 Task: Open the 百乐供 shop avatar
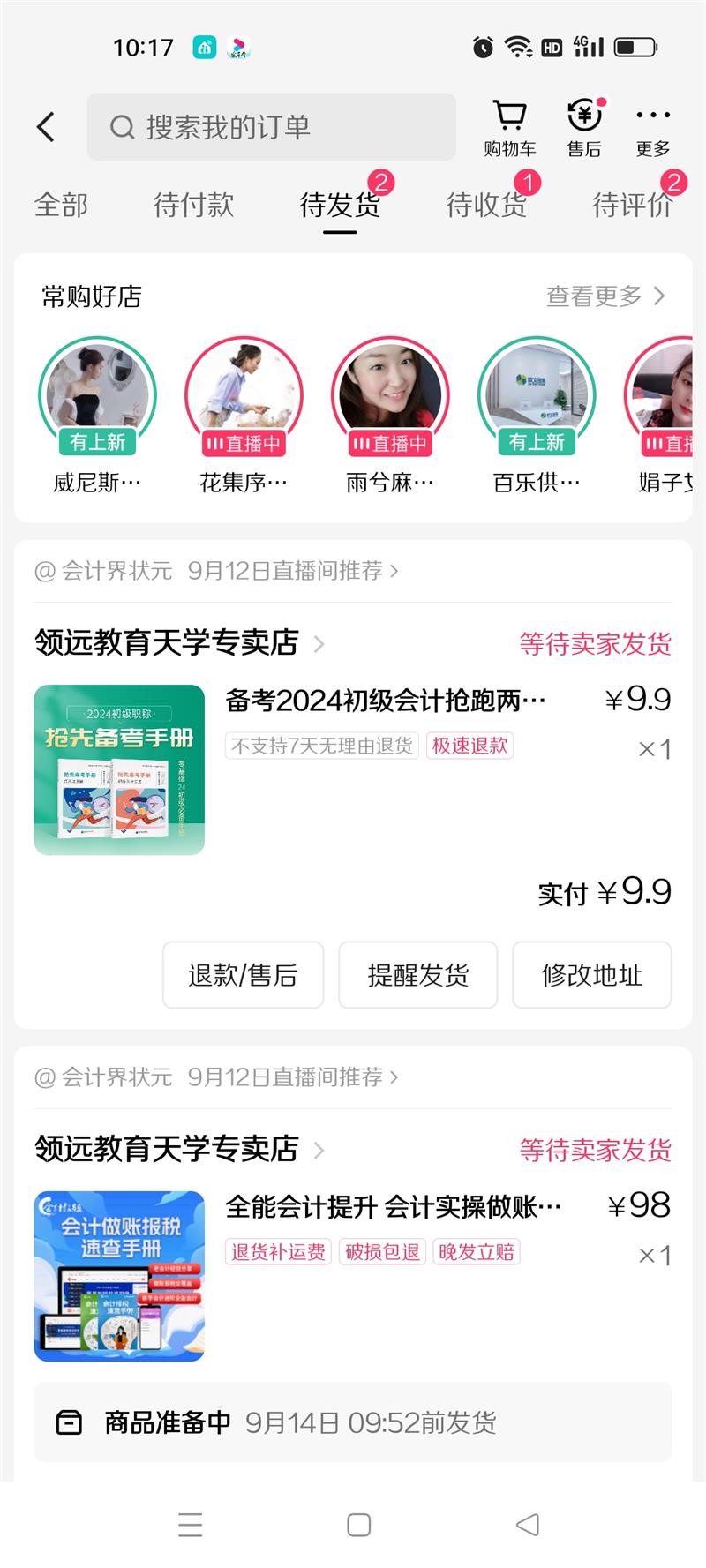pyautogui.click(x=537, y=395)
